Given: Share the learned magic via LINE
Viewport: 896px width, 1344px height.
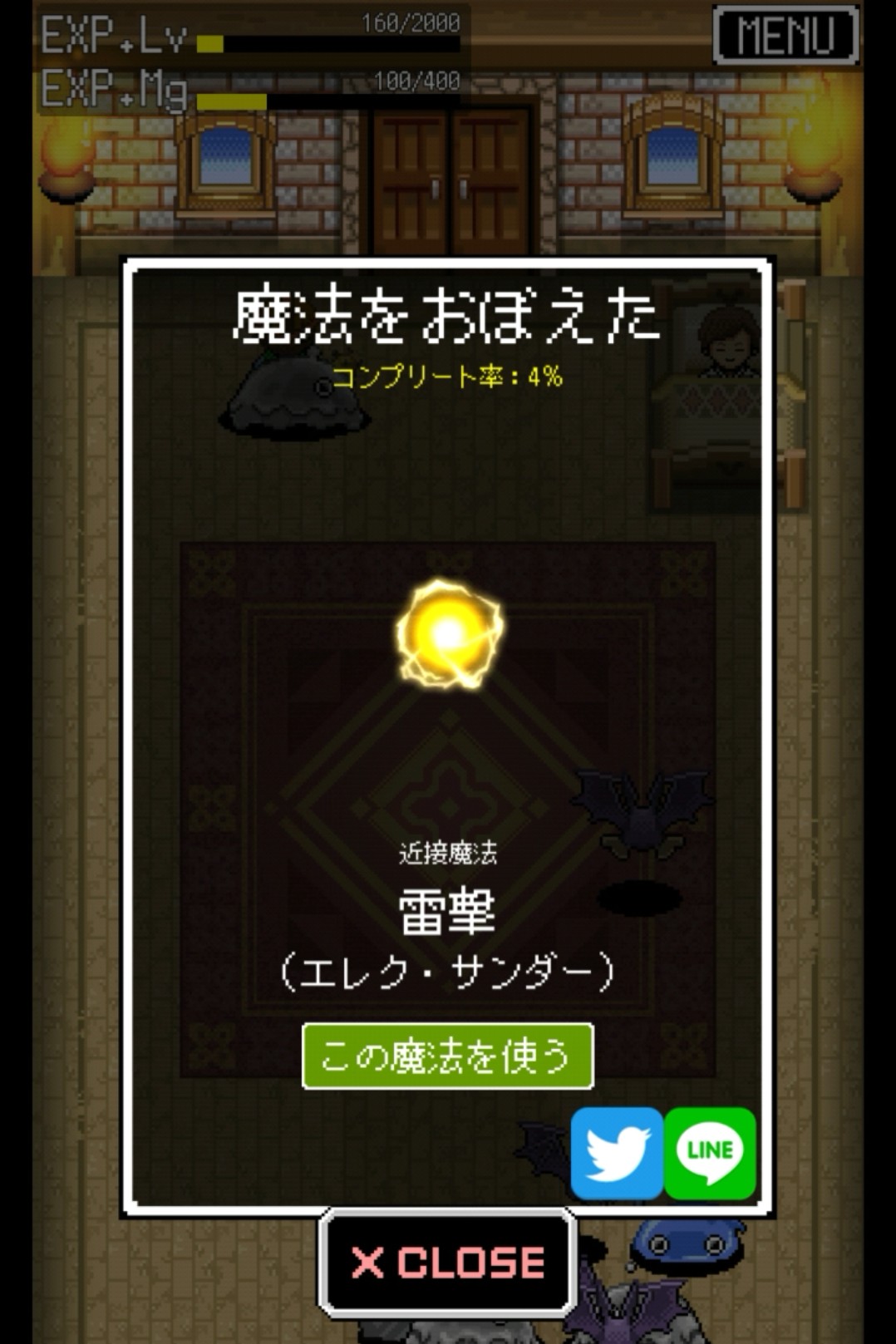Looking at the screenshot, I should (710, 1153).
